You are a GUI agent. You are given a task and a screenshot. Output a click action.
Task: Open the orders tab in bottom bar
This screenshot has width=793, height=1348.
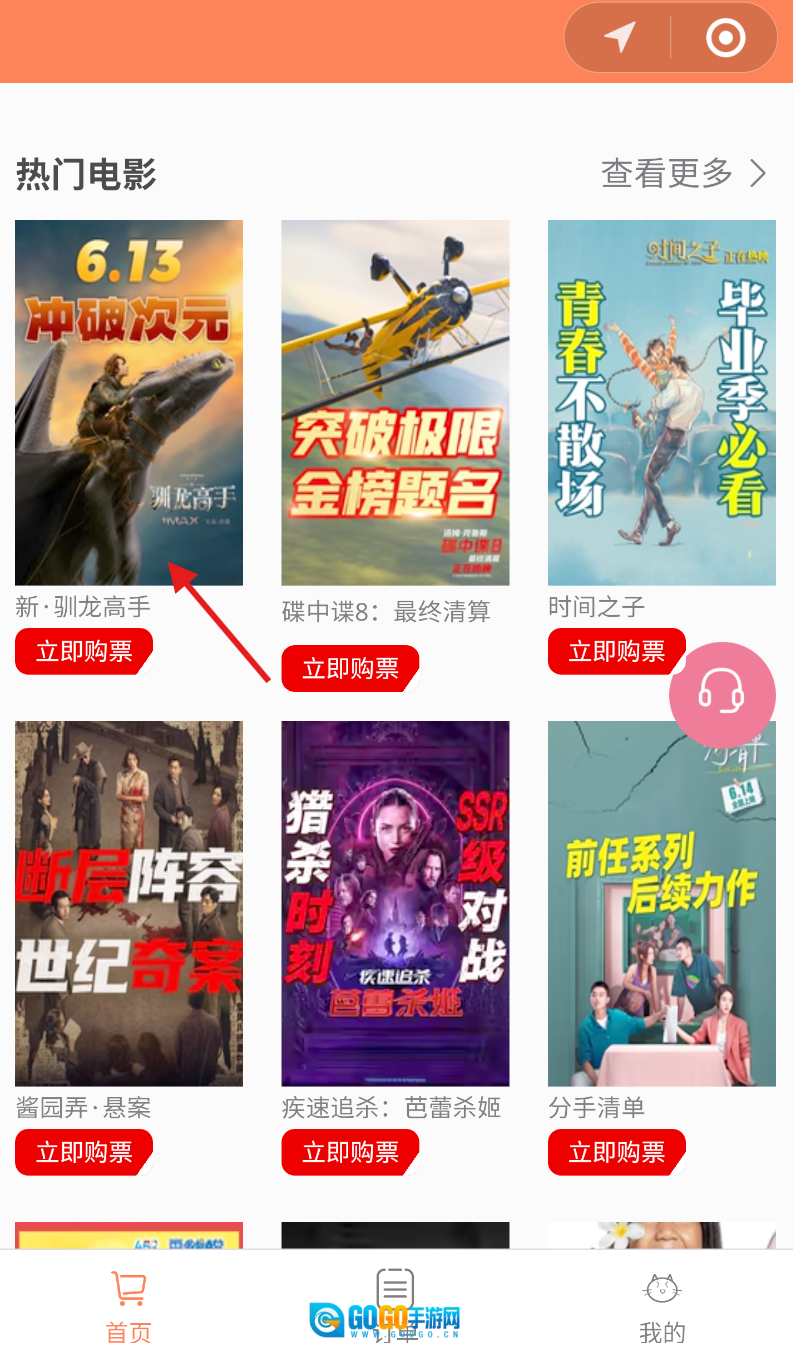(x=395, y=1300)
